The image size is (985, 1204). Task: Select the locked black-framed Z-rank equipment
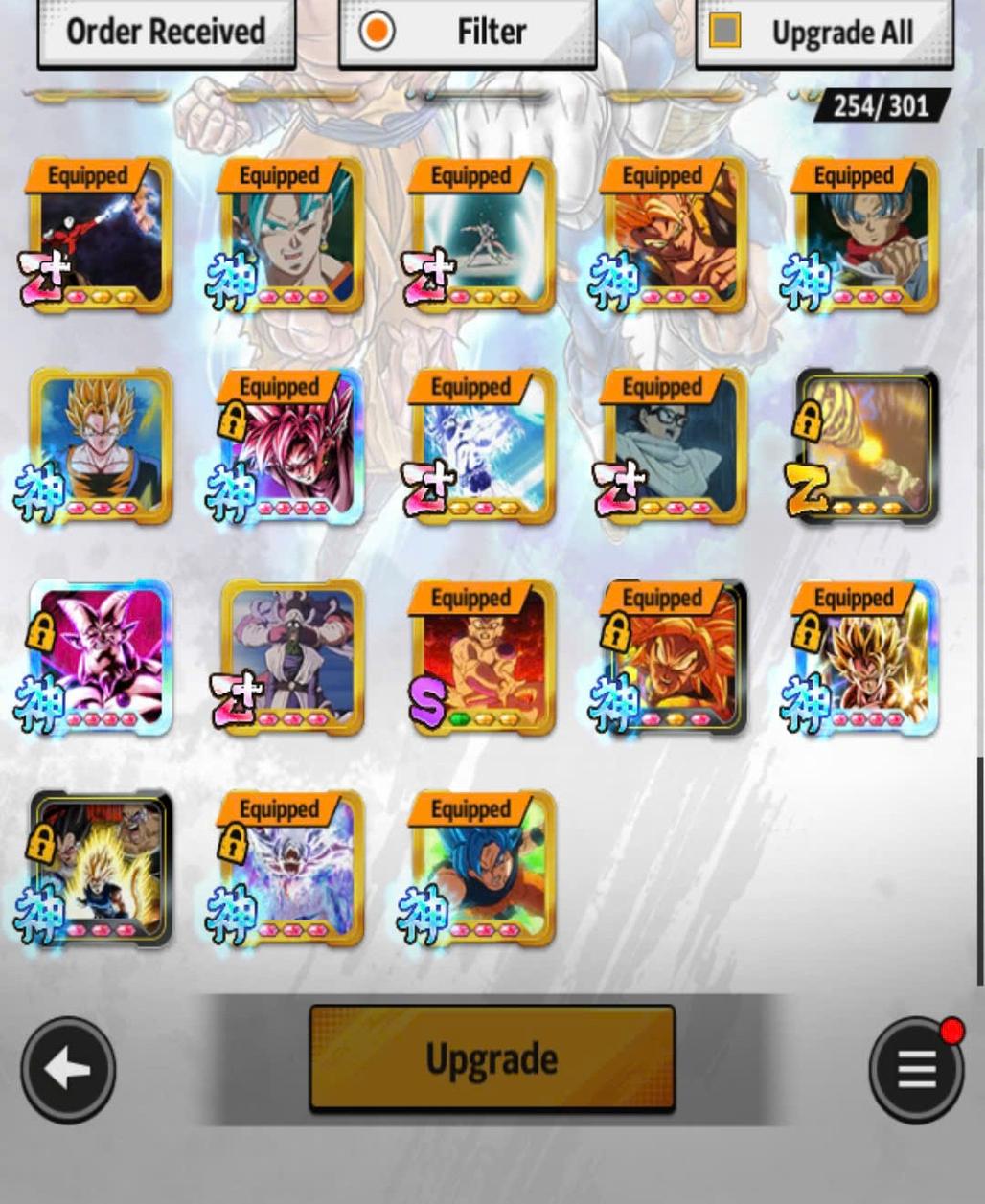tap(867, 447)
